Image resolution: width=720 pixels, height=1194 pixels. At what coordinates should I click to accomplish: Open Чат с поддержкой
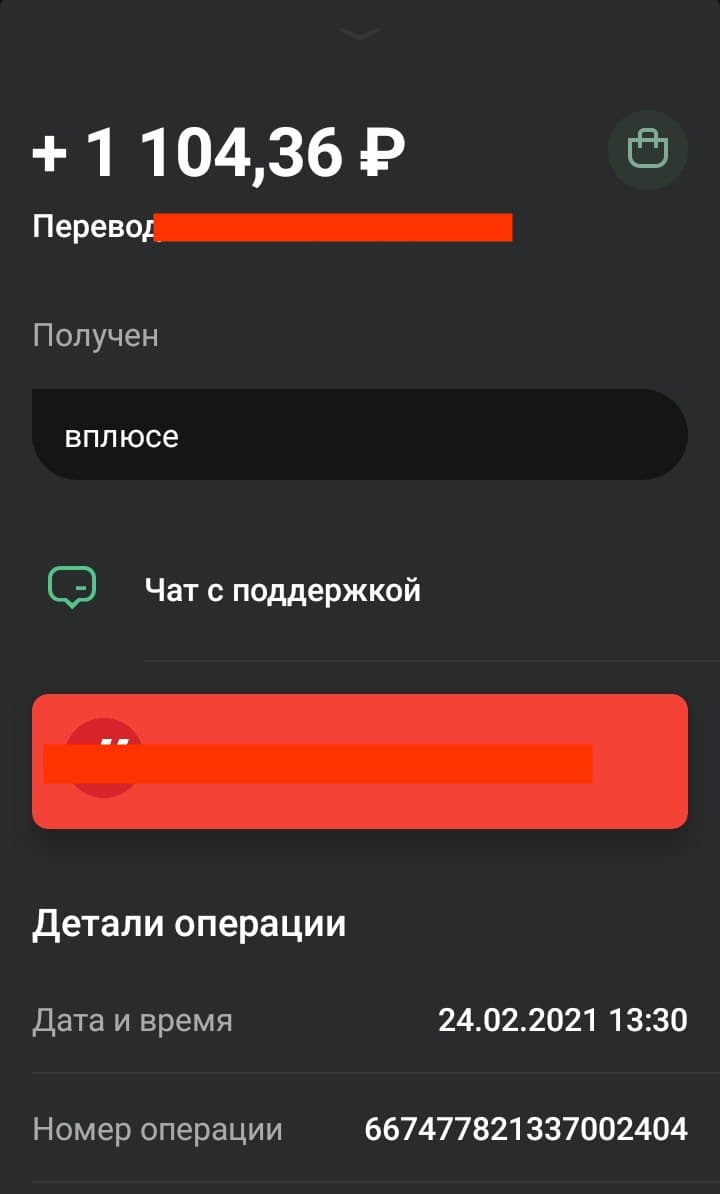(360, 590)
